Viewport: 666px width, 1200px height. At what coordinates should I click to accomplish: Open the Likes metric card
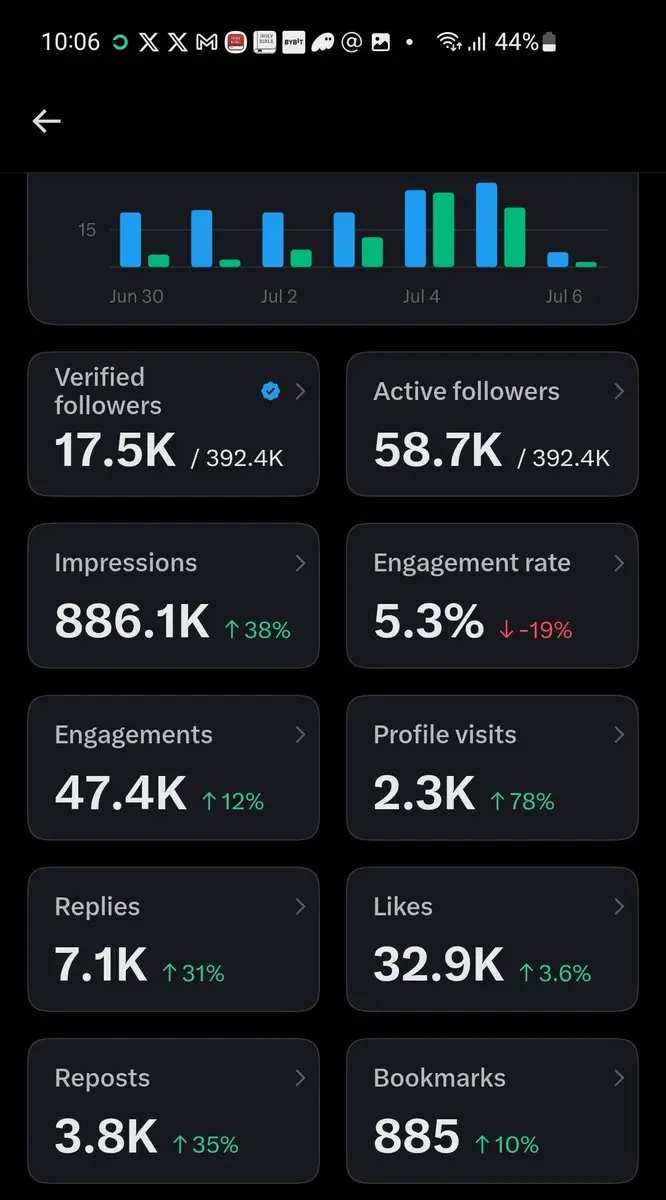pyautogui.click(x=492, y=940)
